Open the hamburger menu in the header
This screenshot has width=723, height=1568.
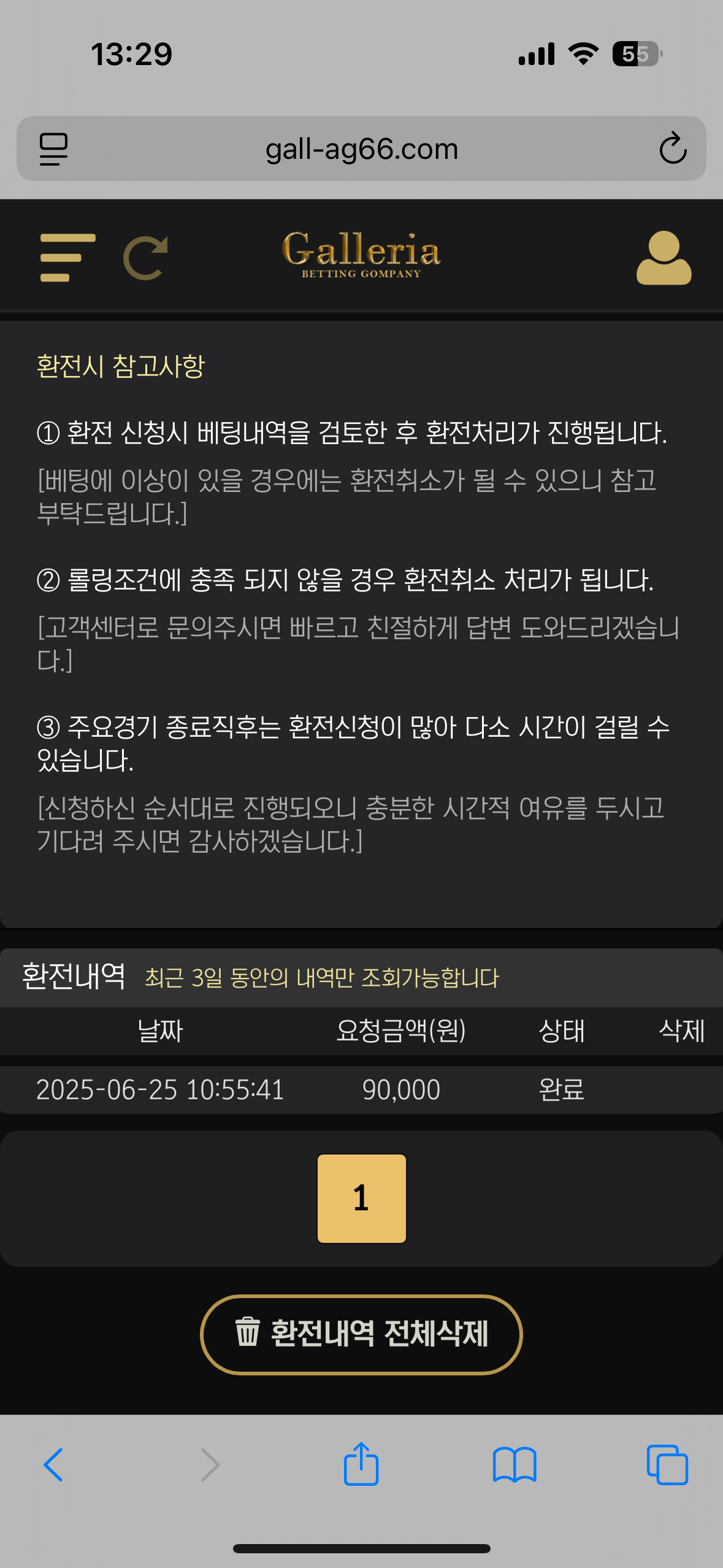[x=67, y=258]
